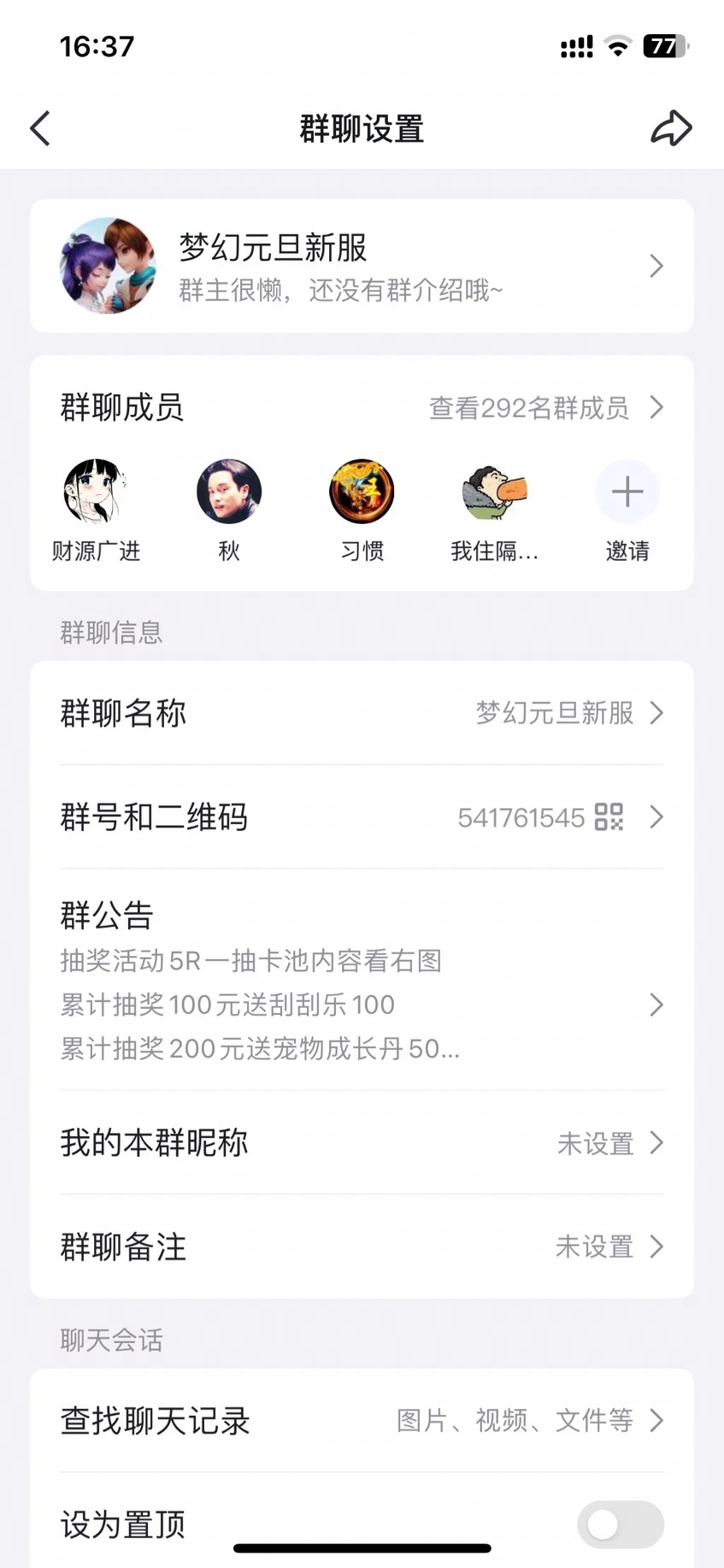Open member 财源广进's profile
Image resolution: width=724 pixels, height=1568 pixels.
coord(96,492)
